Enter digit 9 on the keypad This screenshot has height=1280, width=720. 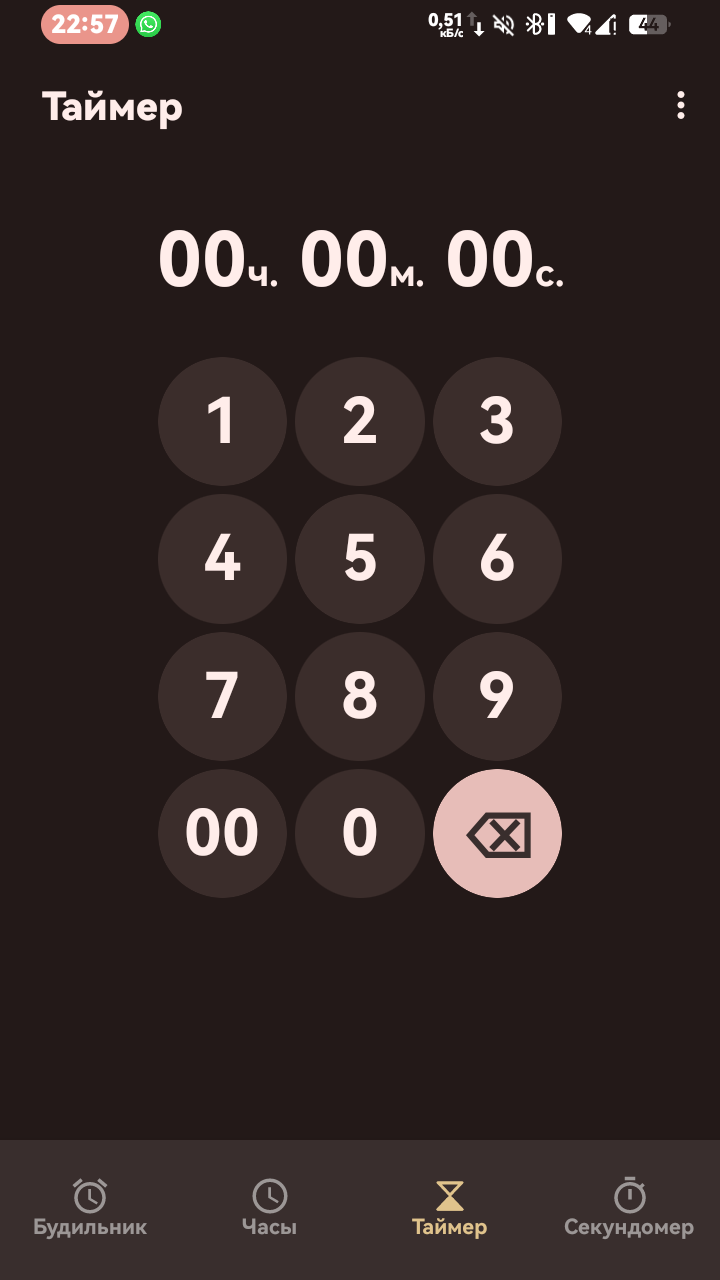[497, 696]
